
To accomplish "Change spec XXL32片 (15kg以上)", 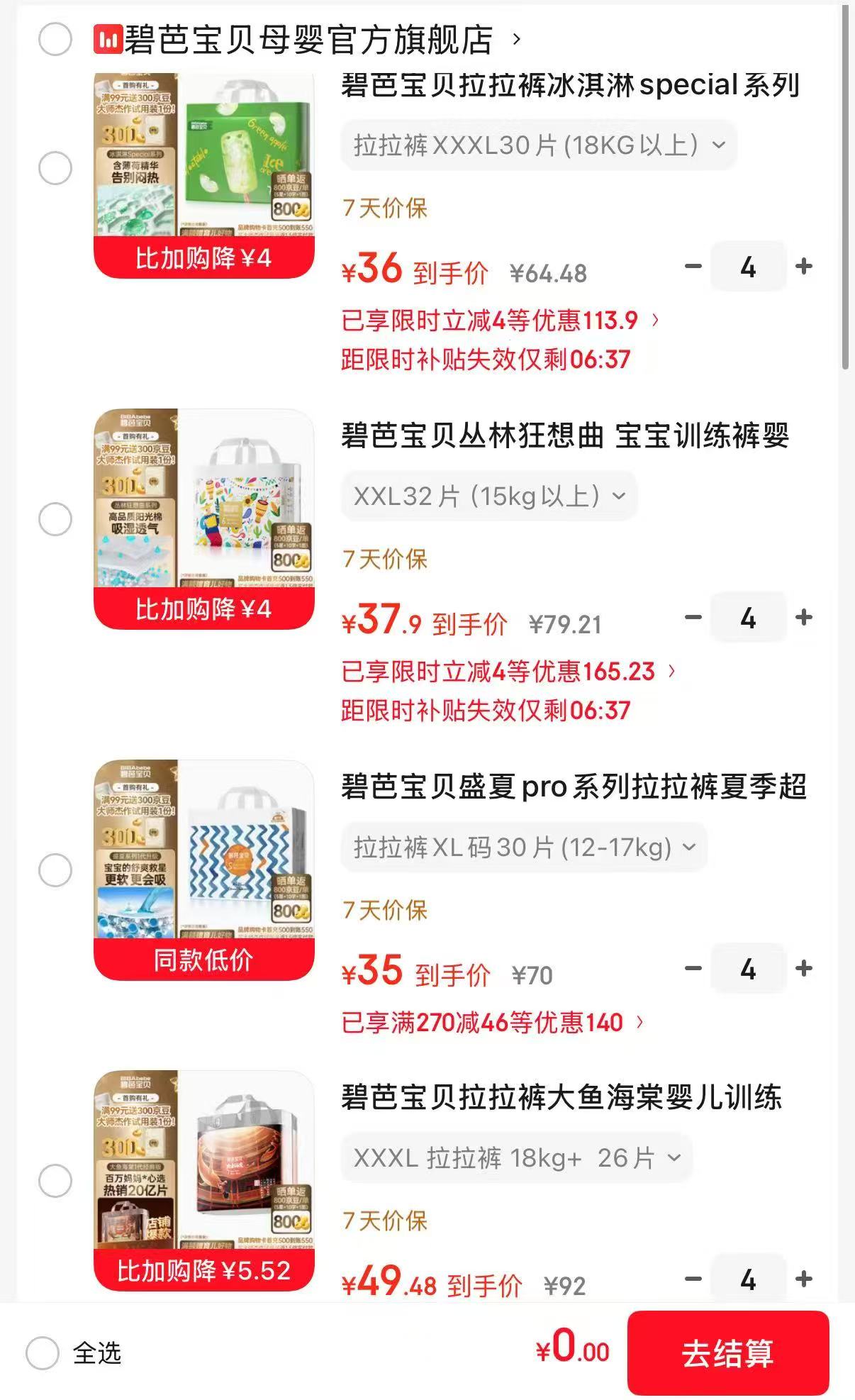I will [489, 496].
